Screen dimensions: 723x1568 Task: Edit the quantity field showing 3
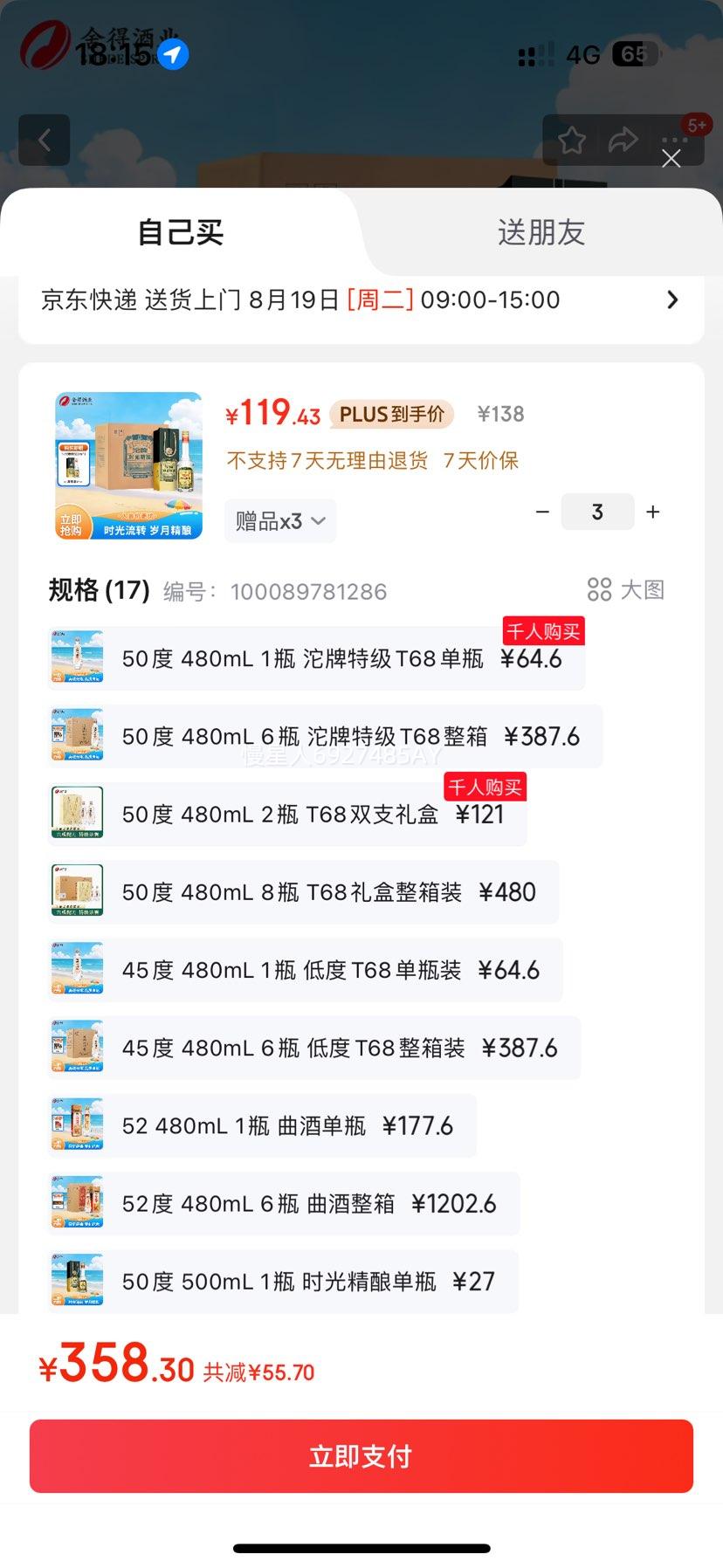[x=597, y=512]
